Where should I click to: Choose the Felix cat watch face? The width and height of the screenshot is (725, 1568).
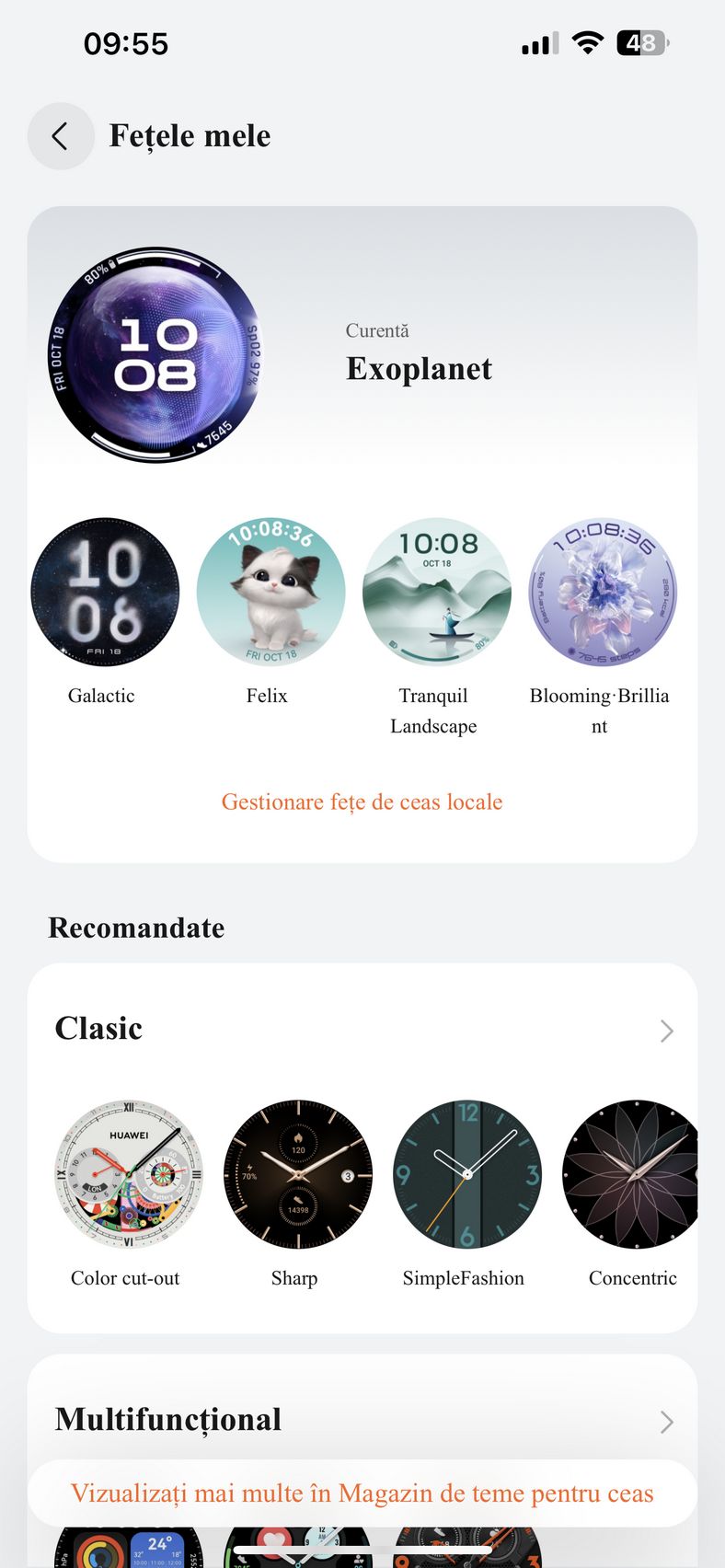(271, 592)
